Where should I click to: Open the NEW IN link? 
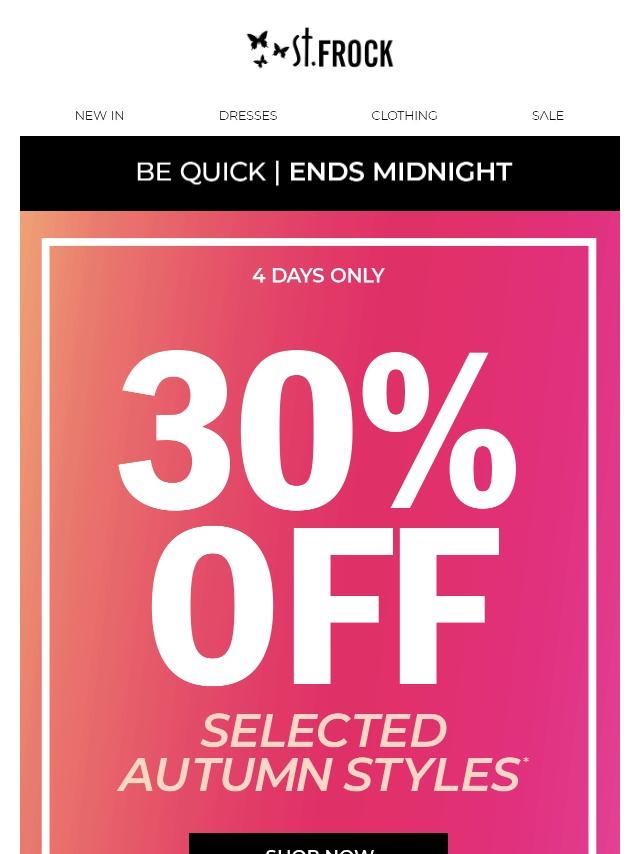99,116
